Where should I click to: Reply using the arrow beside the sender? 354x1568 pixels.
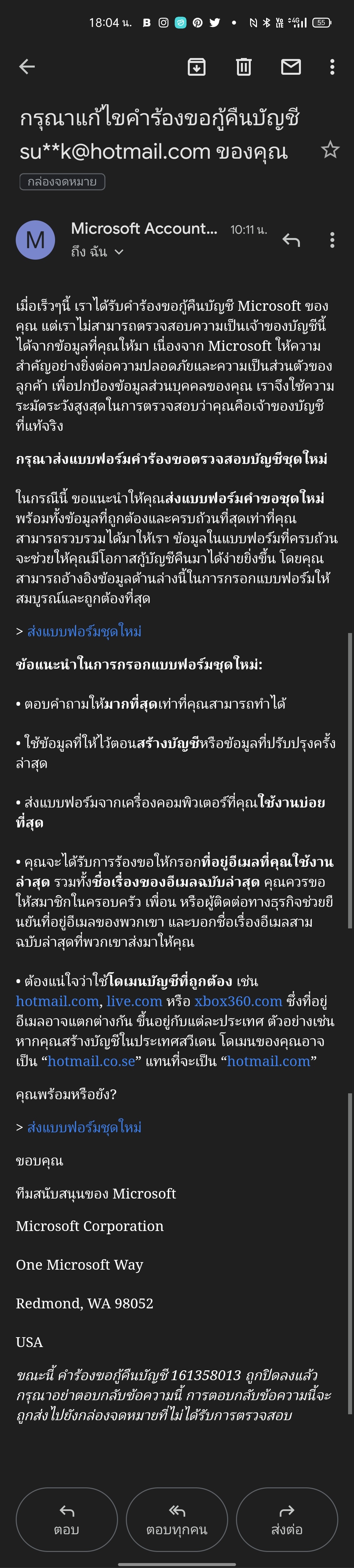point(291,240)
